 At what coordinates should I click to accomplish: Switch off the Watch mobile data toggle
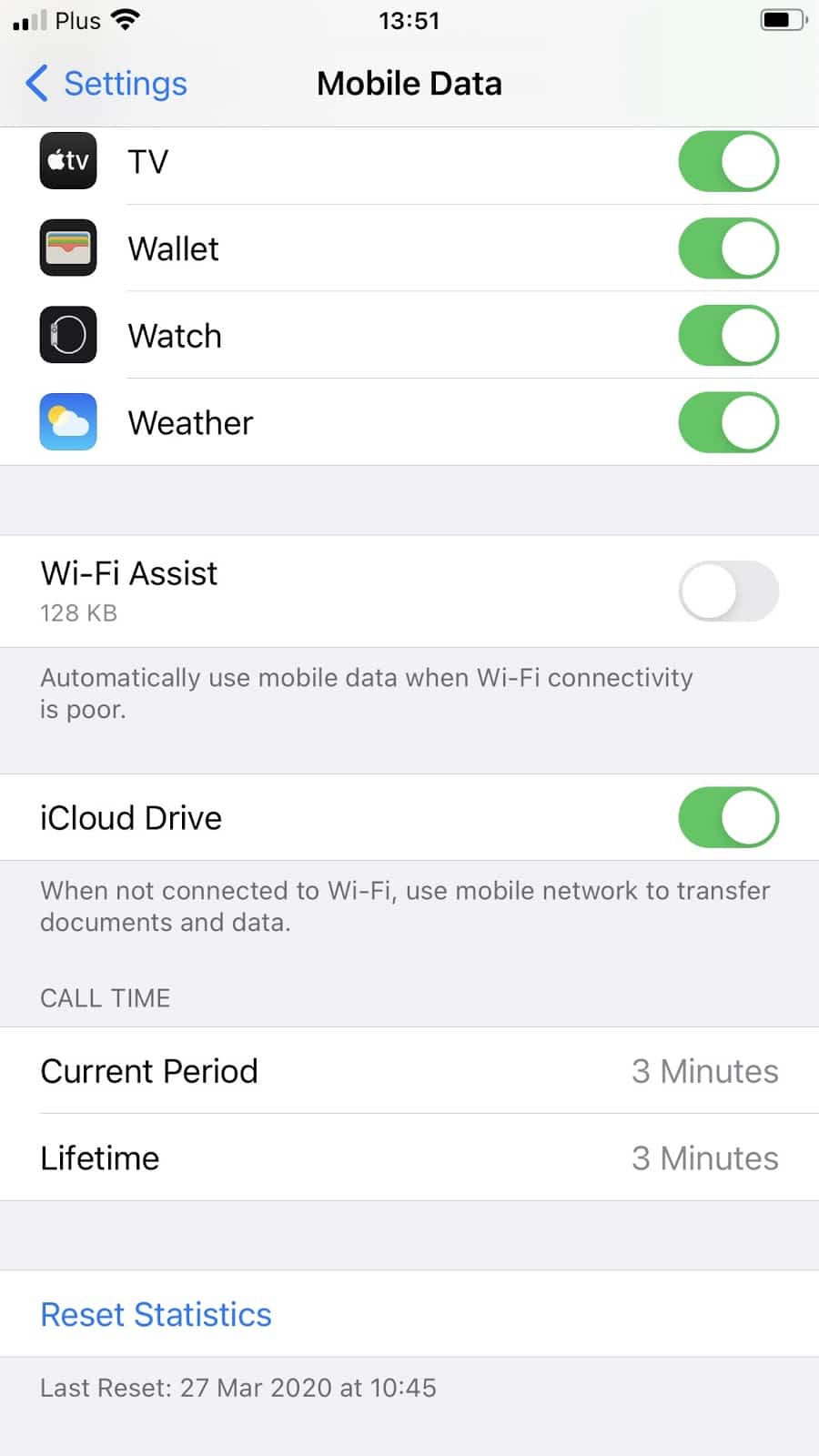coord(728,336)
